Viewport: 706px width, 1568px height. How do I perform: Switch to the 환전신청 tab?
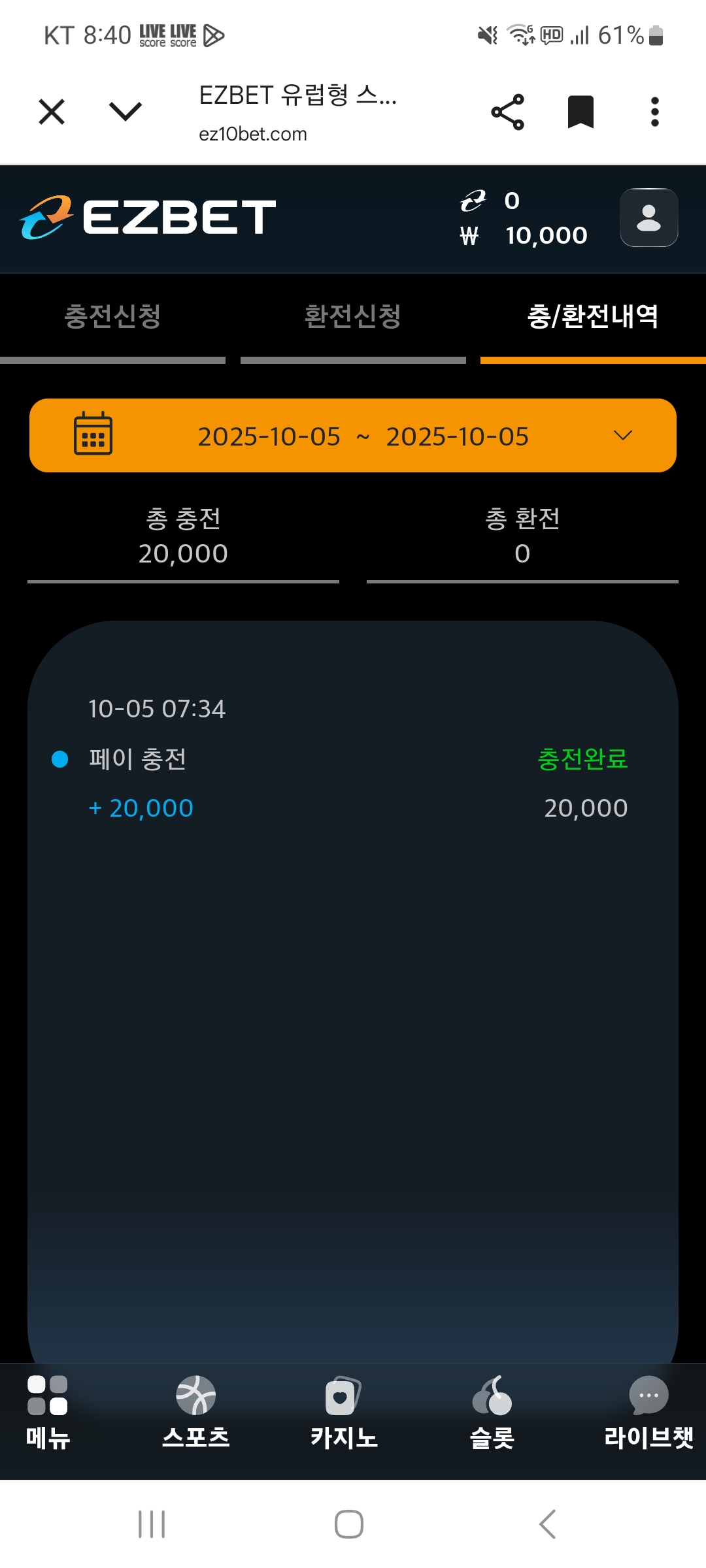[353, 317]
